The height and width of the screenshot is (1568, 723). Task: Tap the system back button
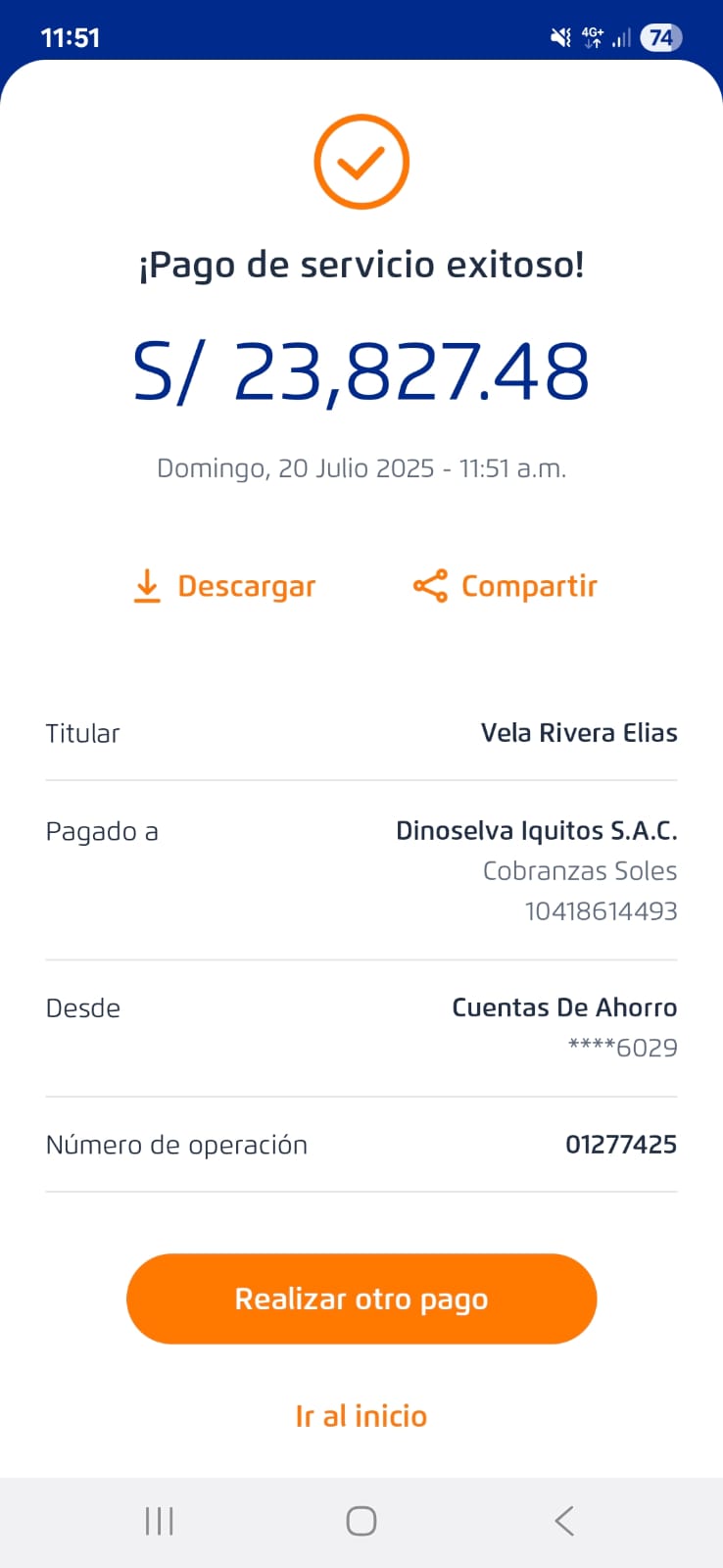pos(563,1521)
